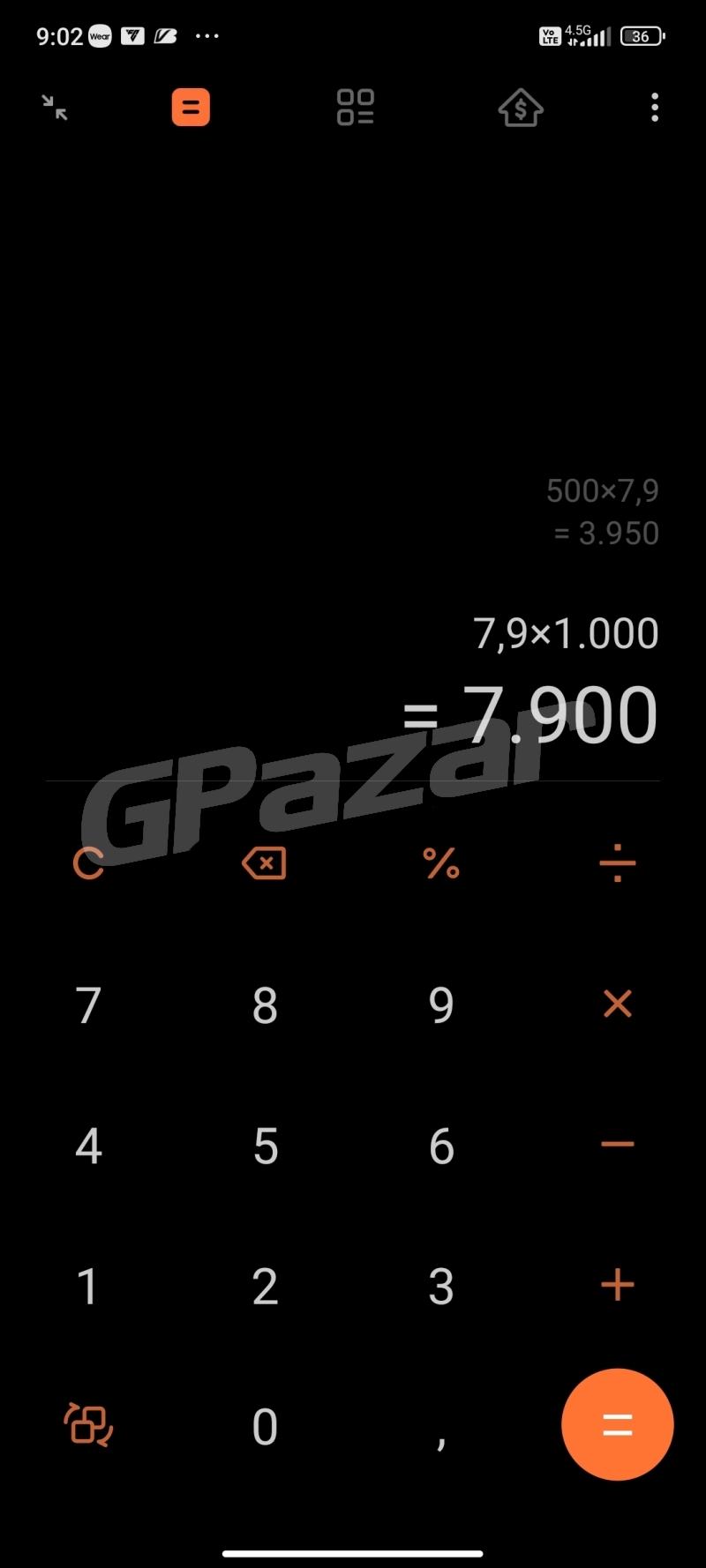Select the division operator

tap(618, 863)
